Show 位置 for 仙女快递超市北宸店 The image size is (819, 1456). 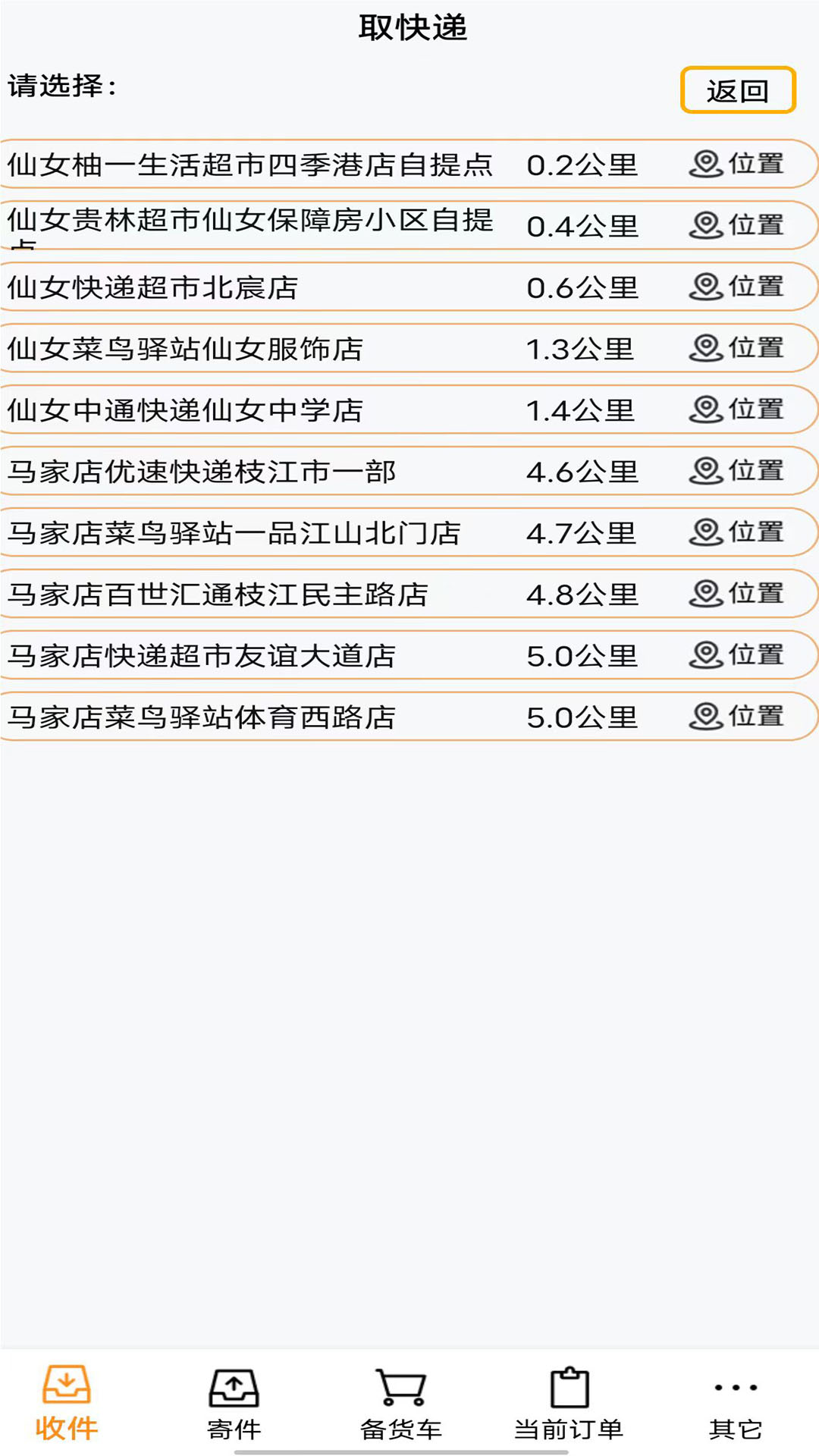[x=736, y=287]
